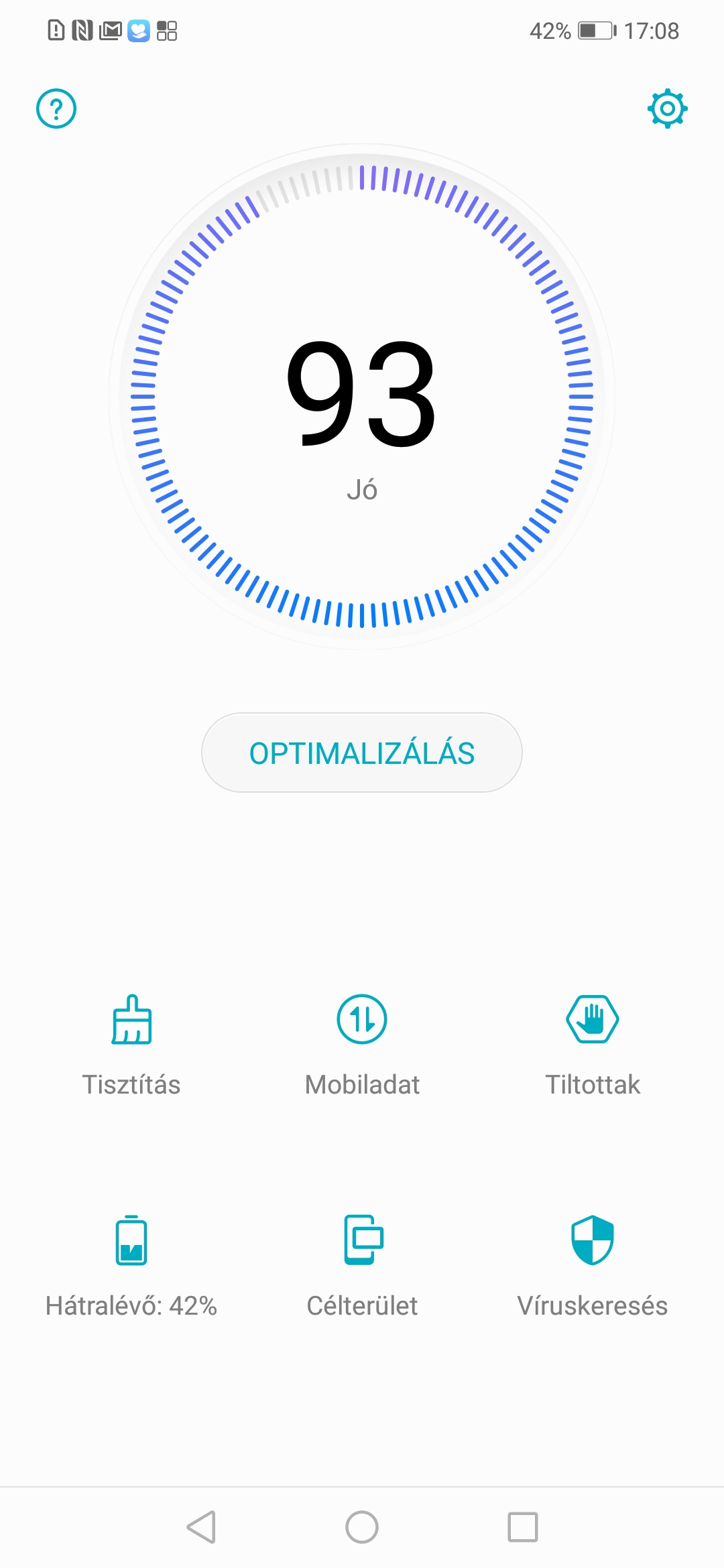Open battery Hátralévő: 42%
The image size is (724, 1568).
[x=131, y=1266]
